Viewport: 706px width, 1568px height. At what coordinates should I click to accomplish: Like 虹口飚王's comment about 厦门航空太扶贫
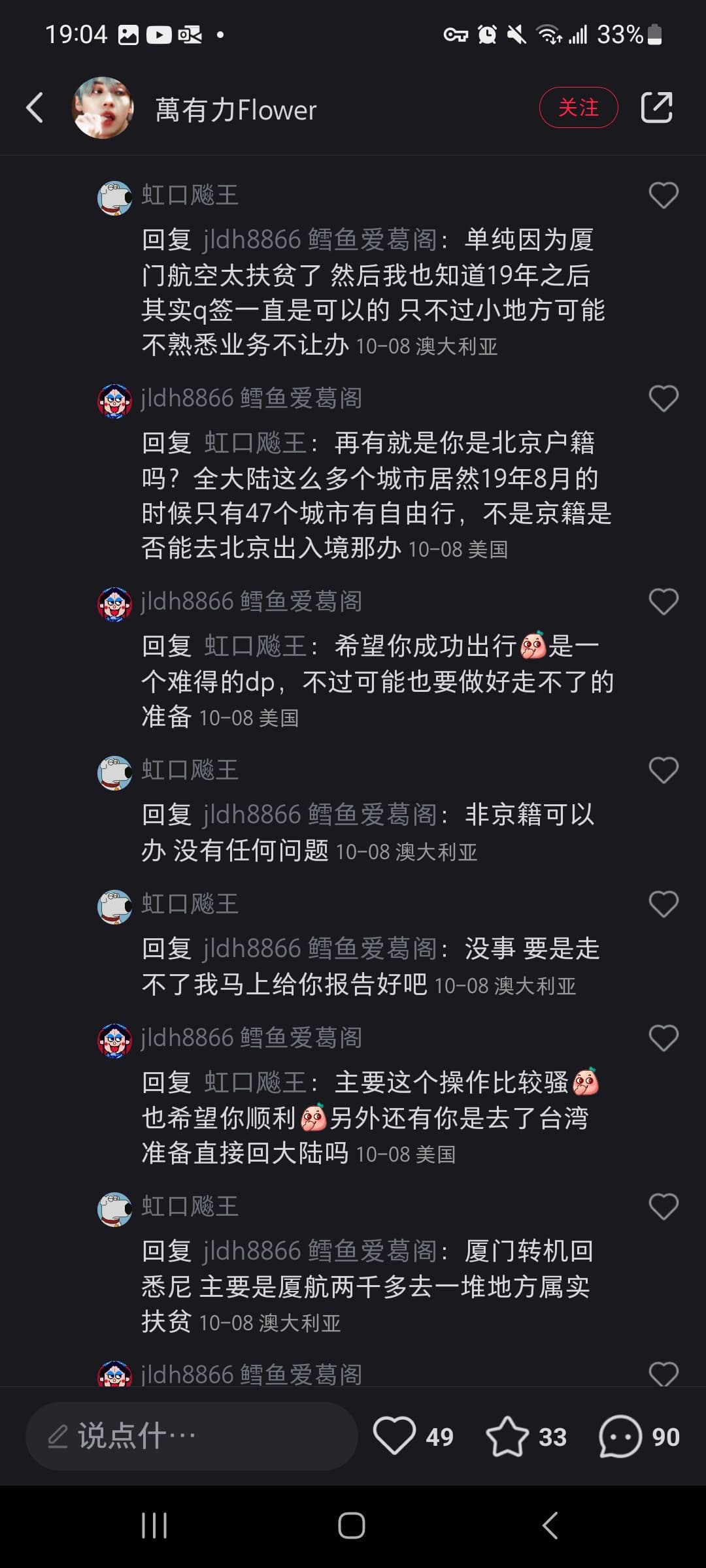tap(663, 195)
